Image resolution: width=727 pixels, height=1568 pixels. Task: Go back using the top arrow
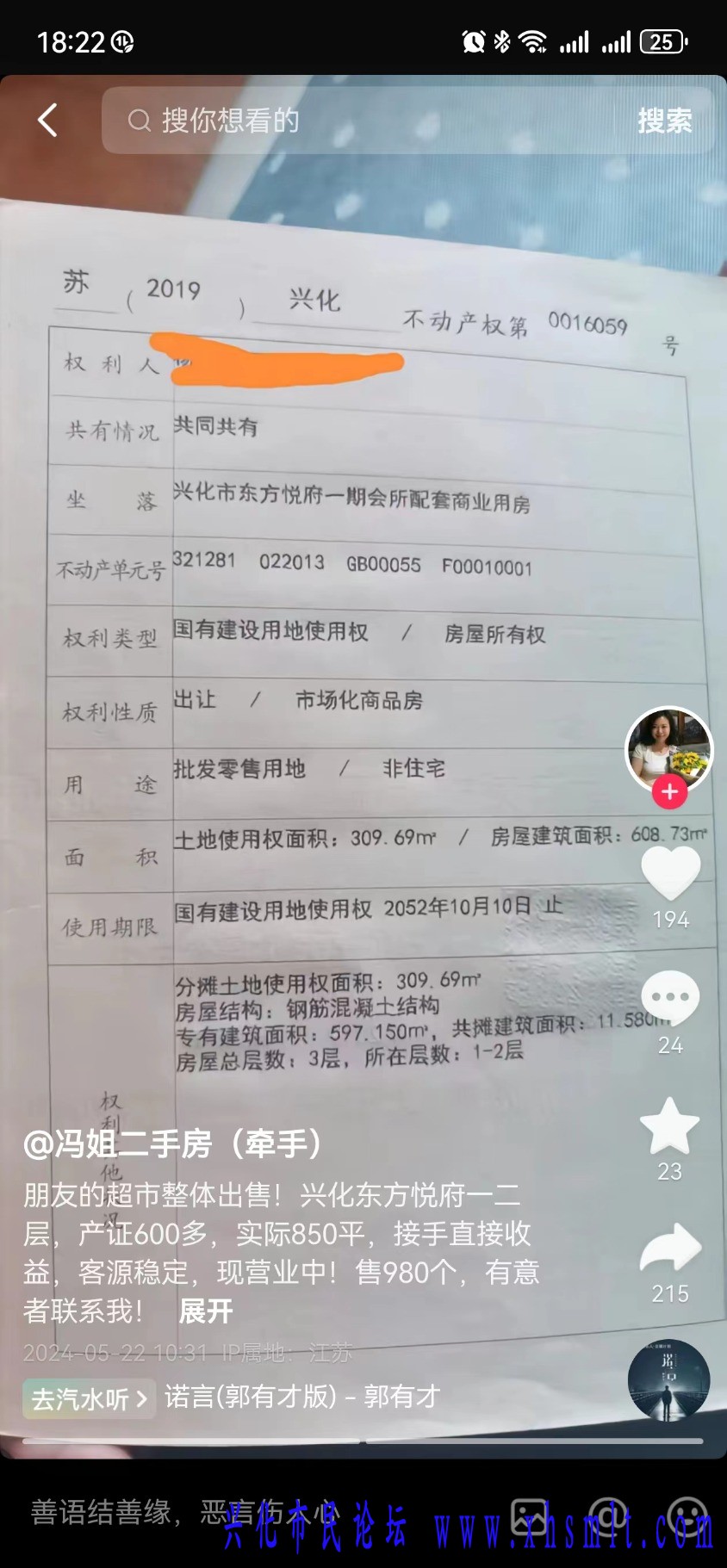point(48,121)
